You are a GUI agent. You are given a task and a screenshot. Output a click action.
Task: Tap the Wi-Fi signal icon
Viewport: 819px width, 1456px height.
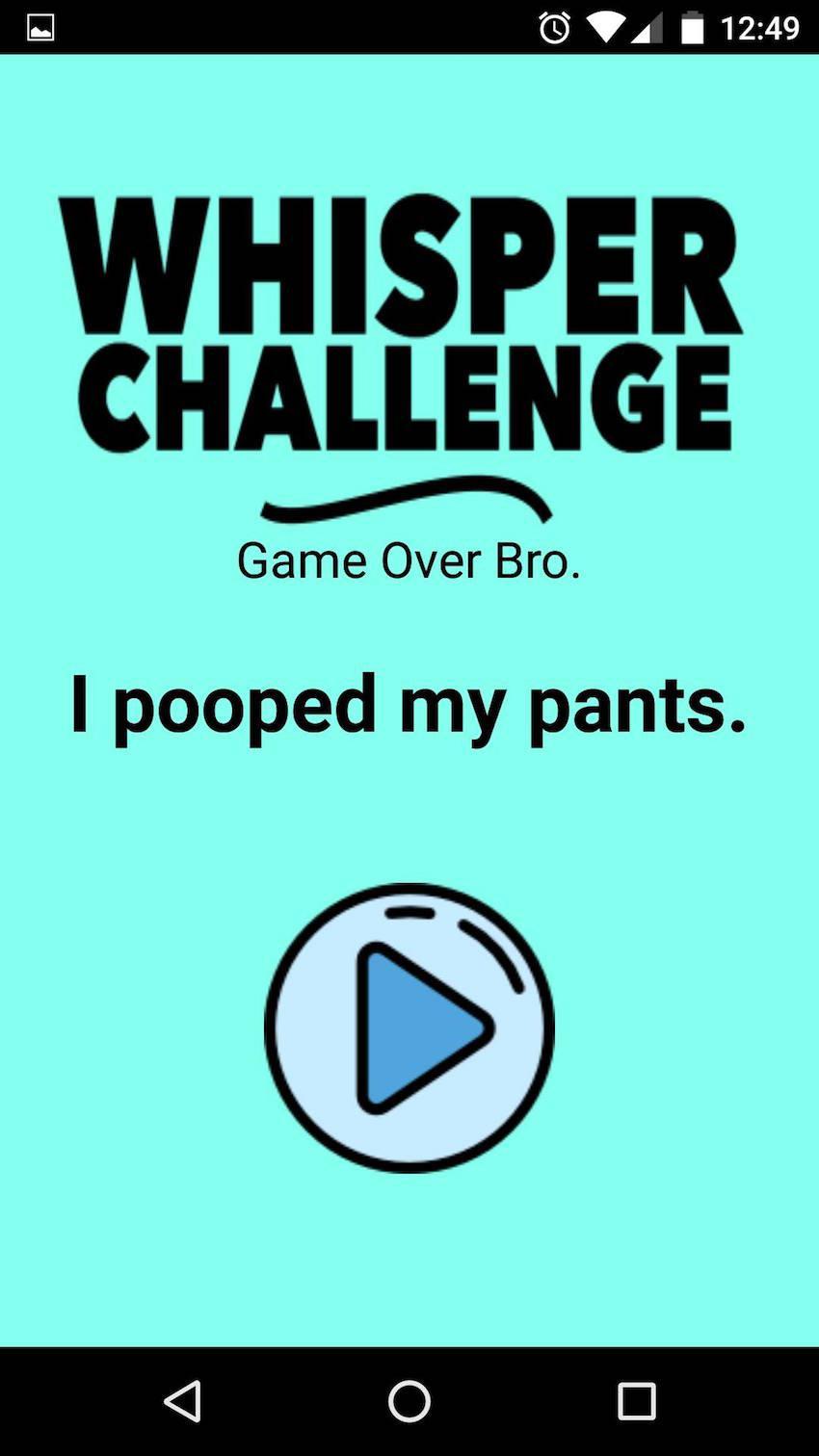tap(607, 26)
